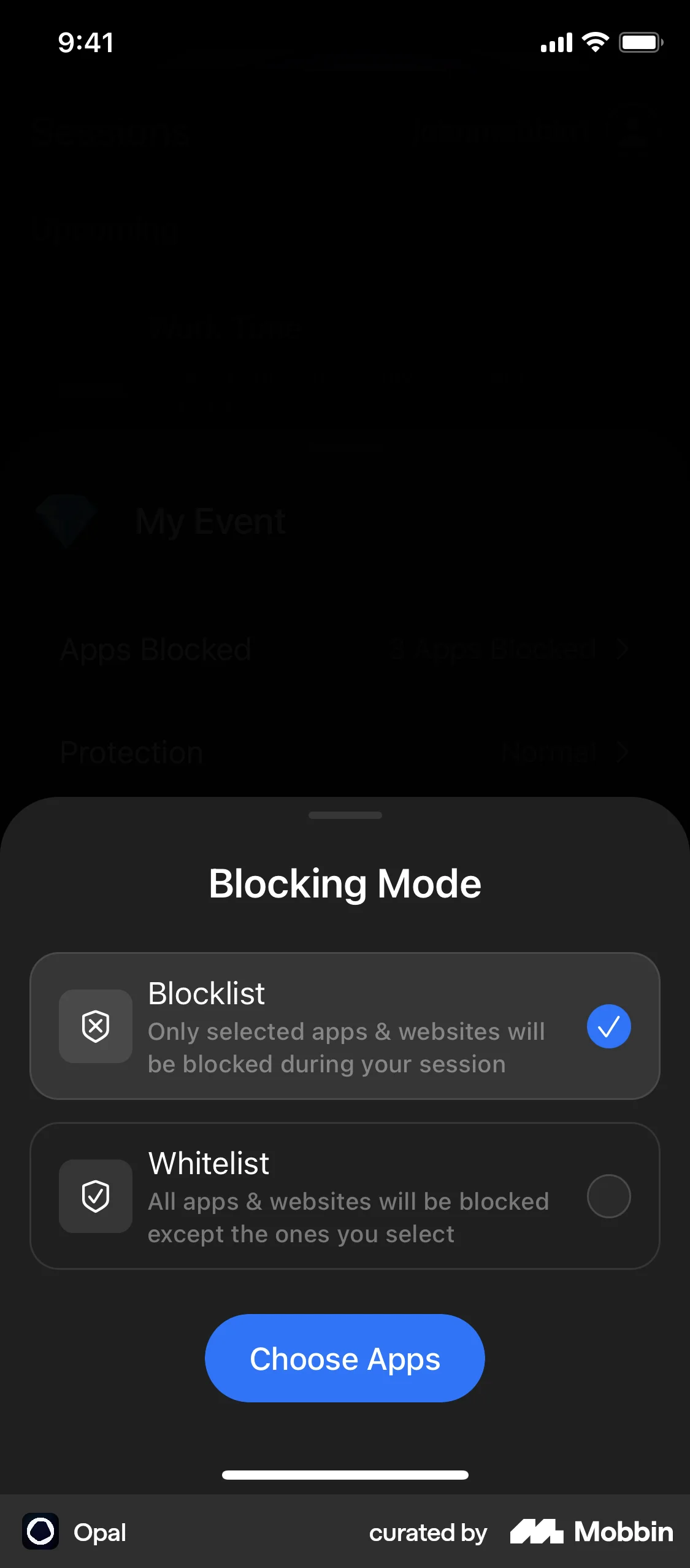Select the Blocklist option card
The height and width of the screenshot is (1568, 690).
point(345,1026)
